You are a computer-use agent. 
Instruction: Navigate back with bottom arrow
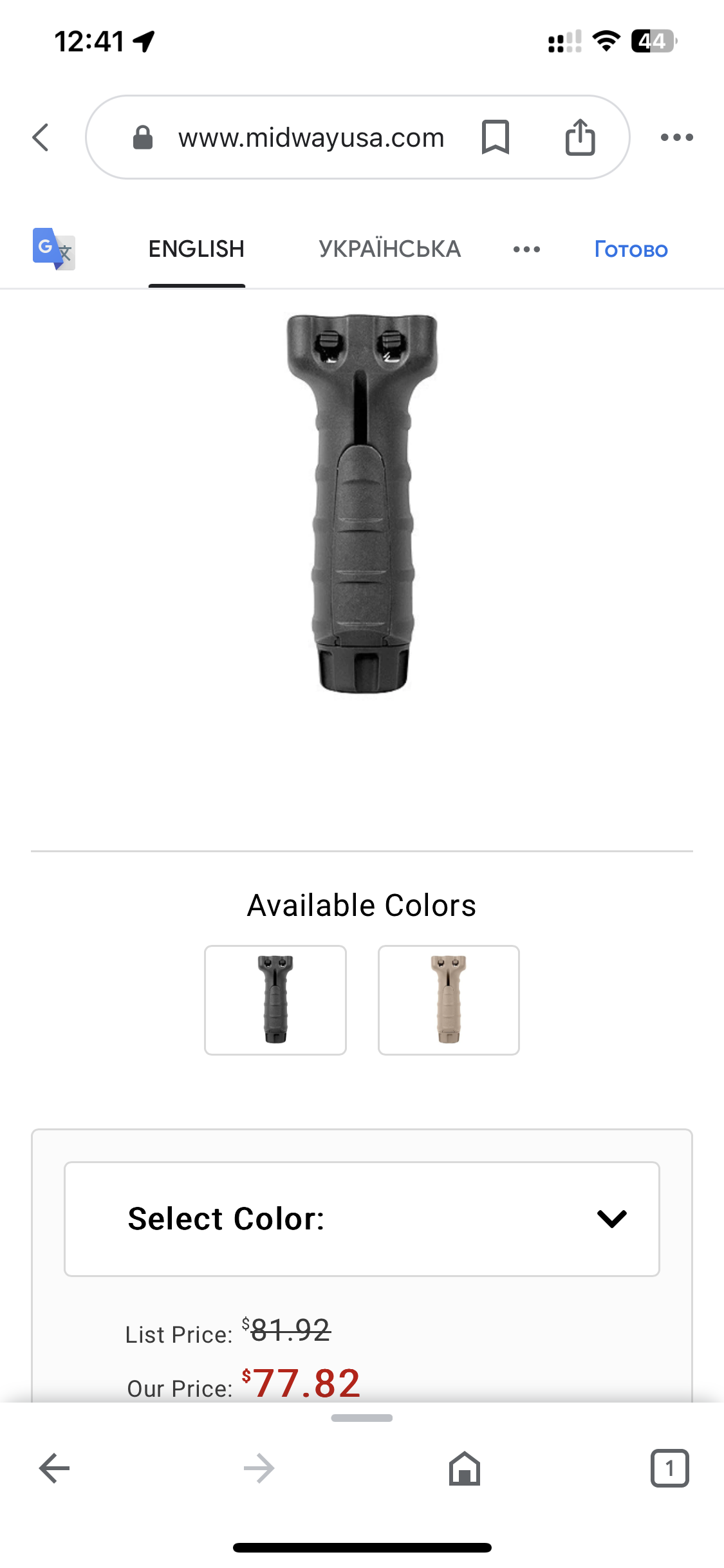(x=55, y=1468)
